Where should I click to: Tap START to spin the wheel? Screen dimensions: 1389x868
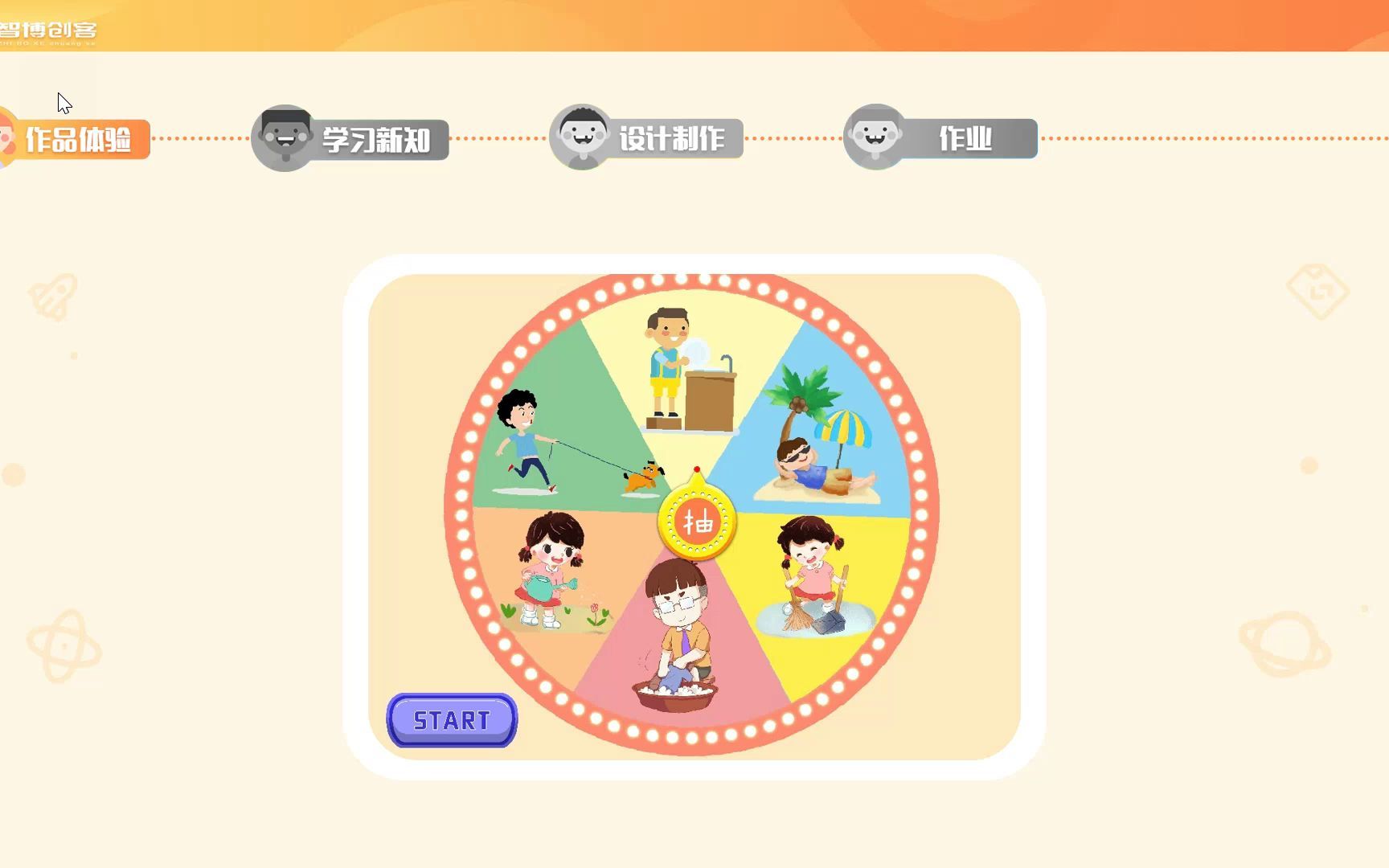(452, 720)
